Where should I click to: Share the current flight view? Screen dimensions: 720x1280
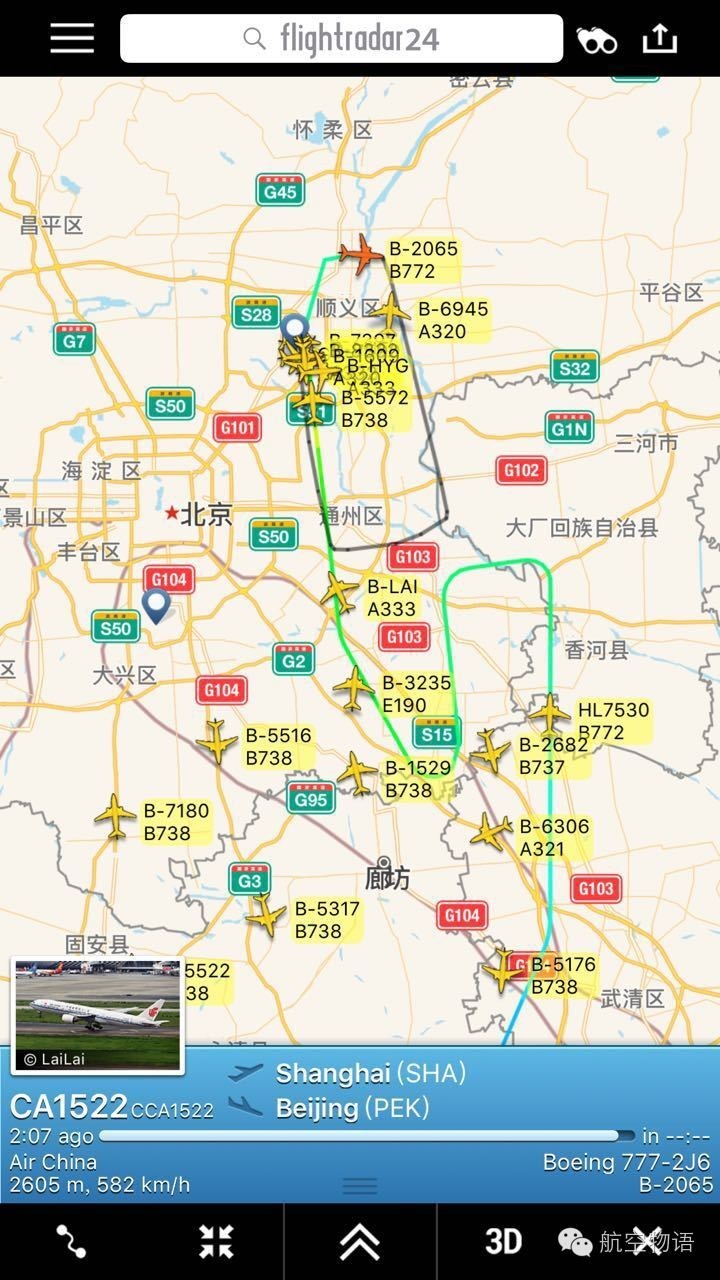(x=660, y=38)
